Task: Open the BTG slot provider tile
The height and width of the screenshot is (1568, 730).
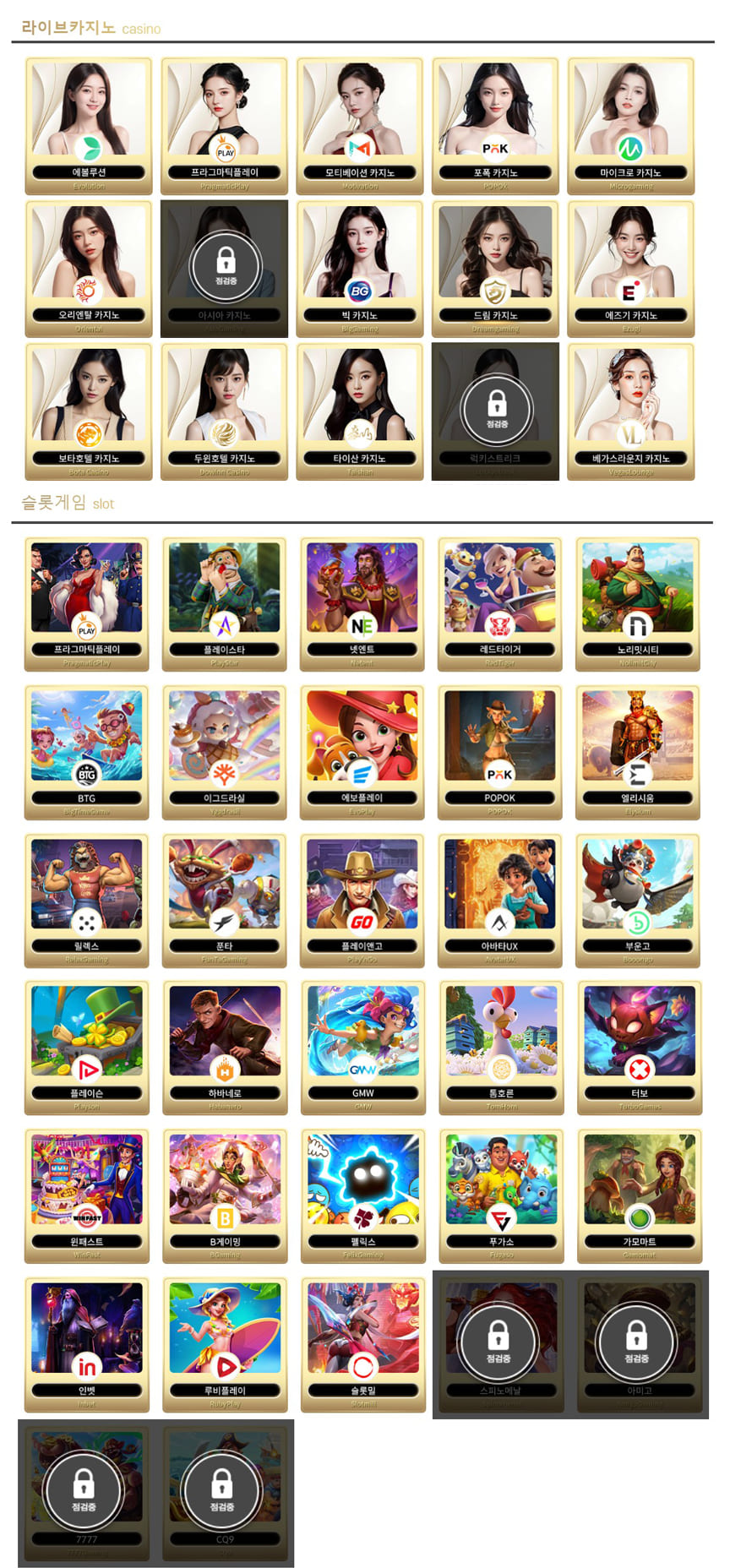Action: (87, 751)
